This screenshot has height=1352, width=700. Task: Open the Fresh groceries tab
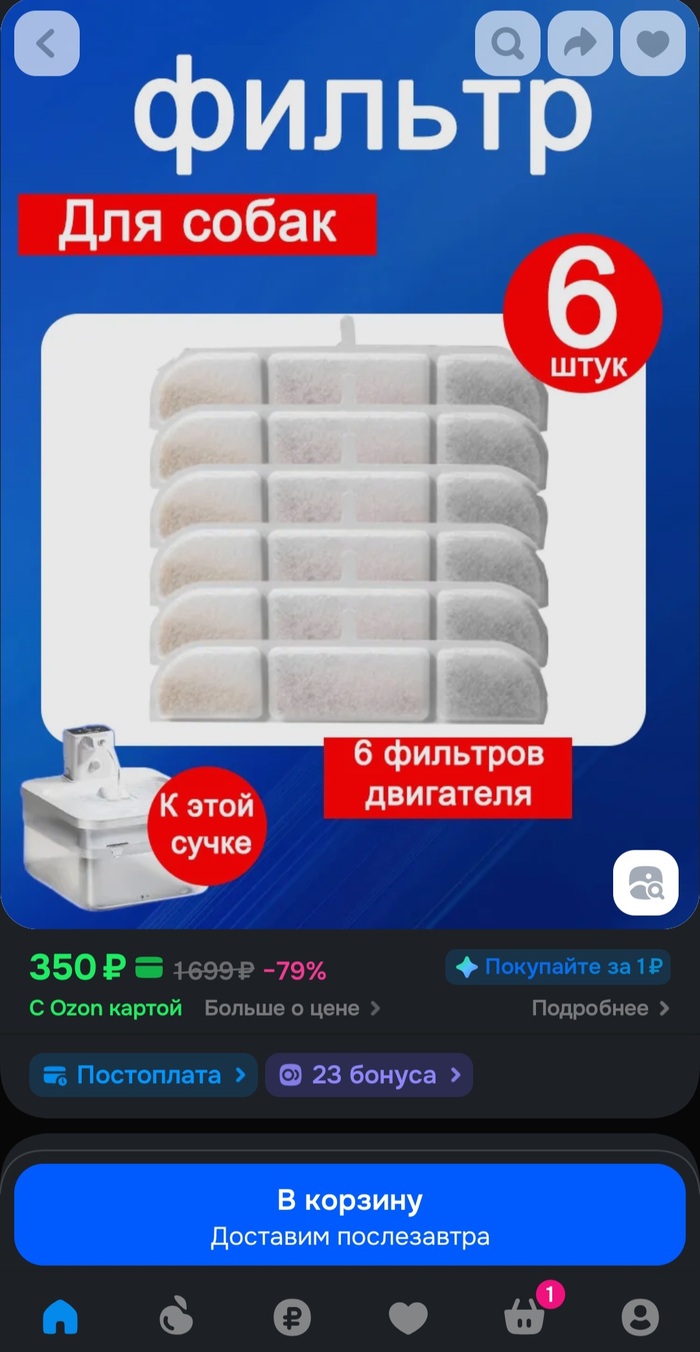[177, 1318]
